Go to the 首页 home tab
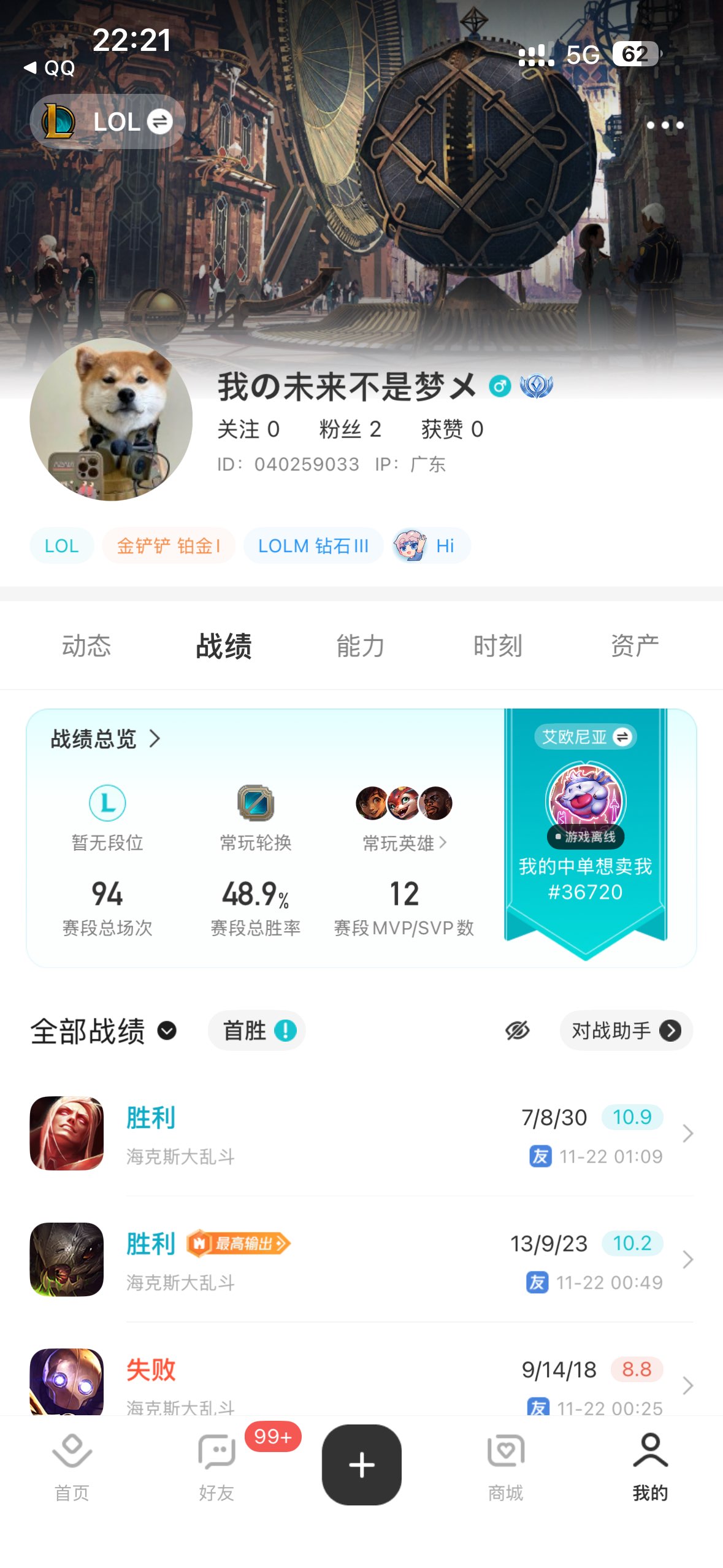This screenshot has width=723, height=1568. click(x=72, y=1466)
